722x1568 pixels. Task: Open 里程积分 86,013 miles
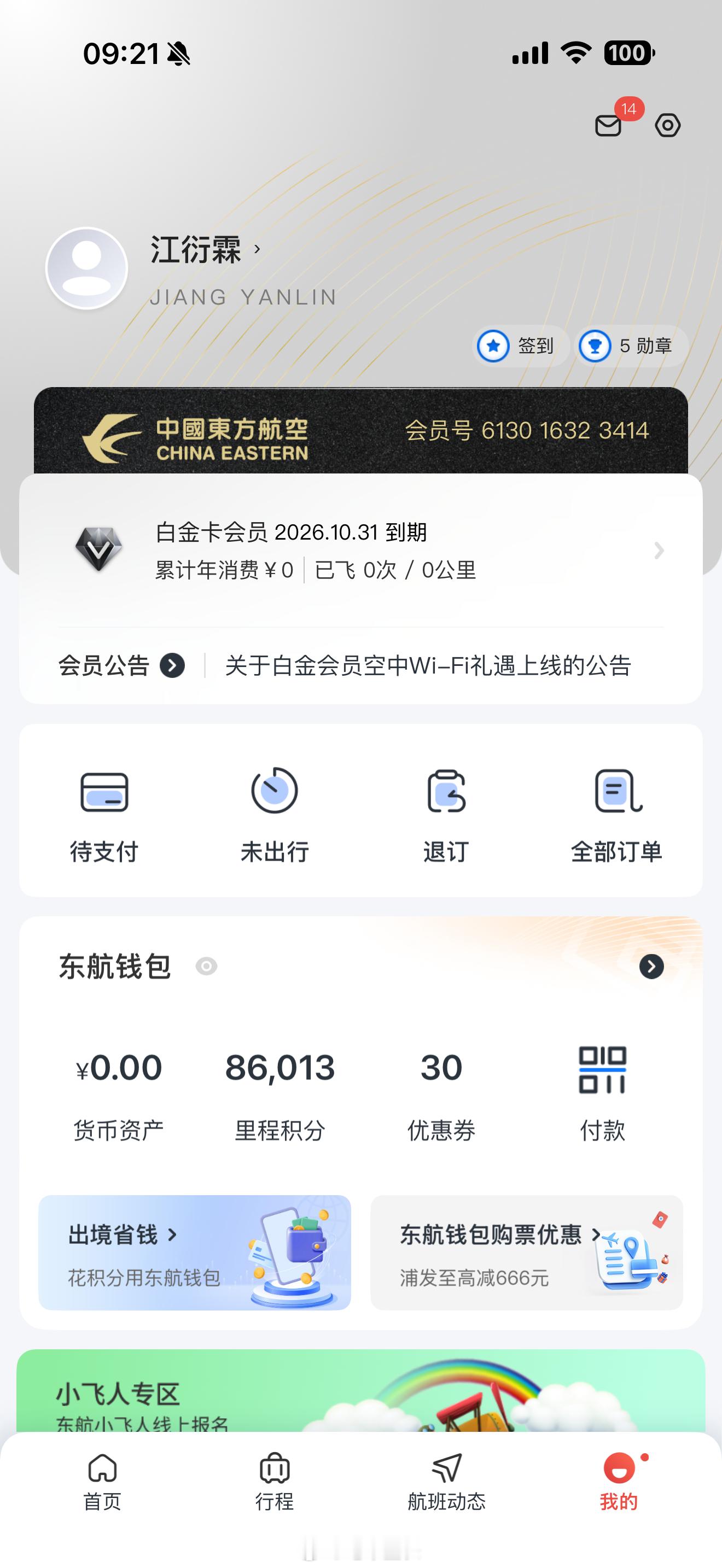coord(280,1093)
